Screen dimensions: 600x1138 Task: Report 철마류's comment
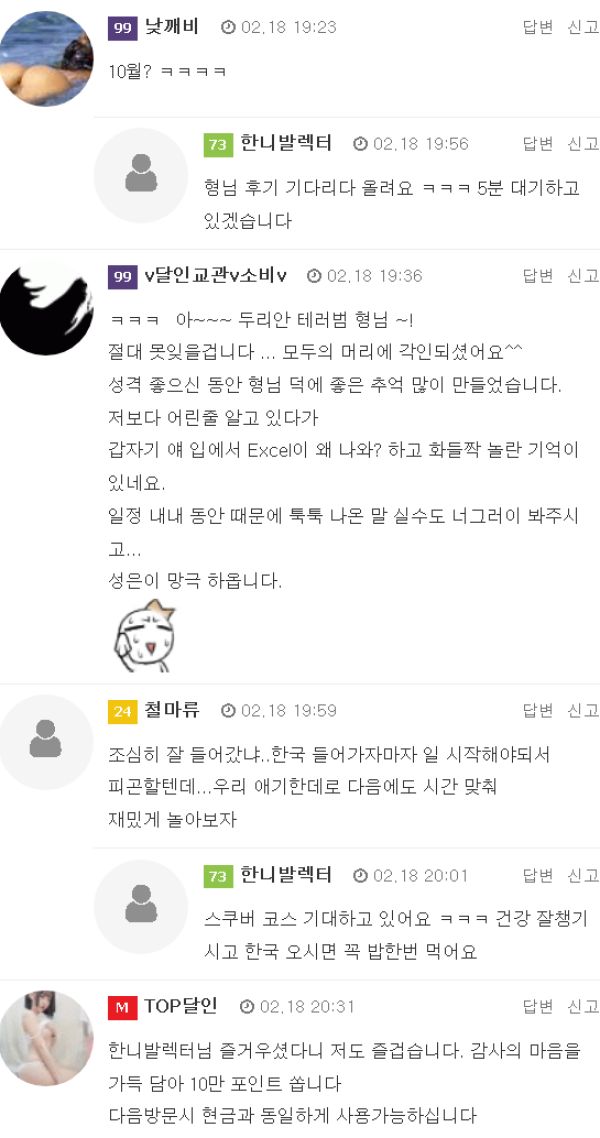tap(583, 711)
